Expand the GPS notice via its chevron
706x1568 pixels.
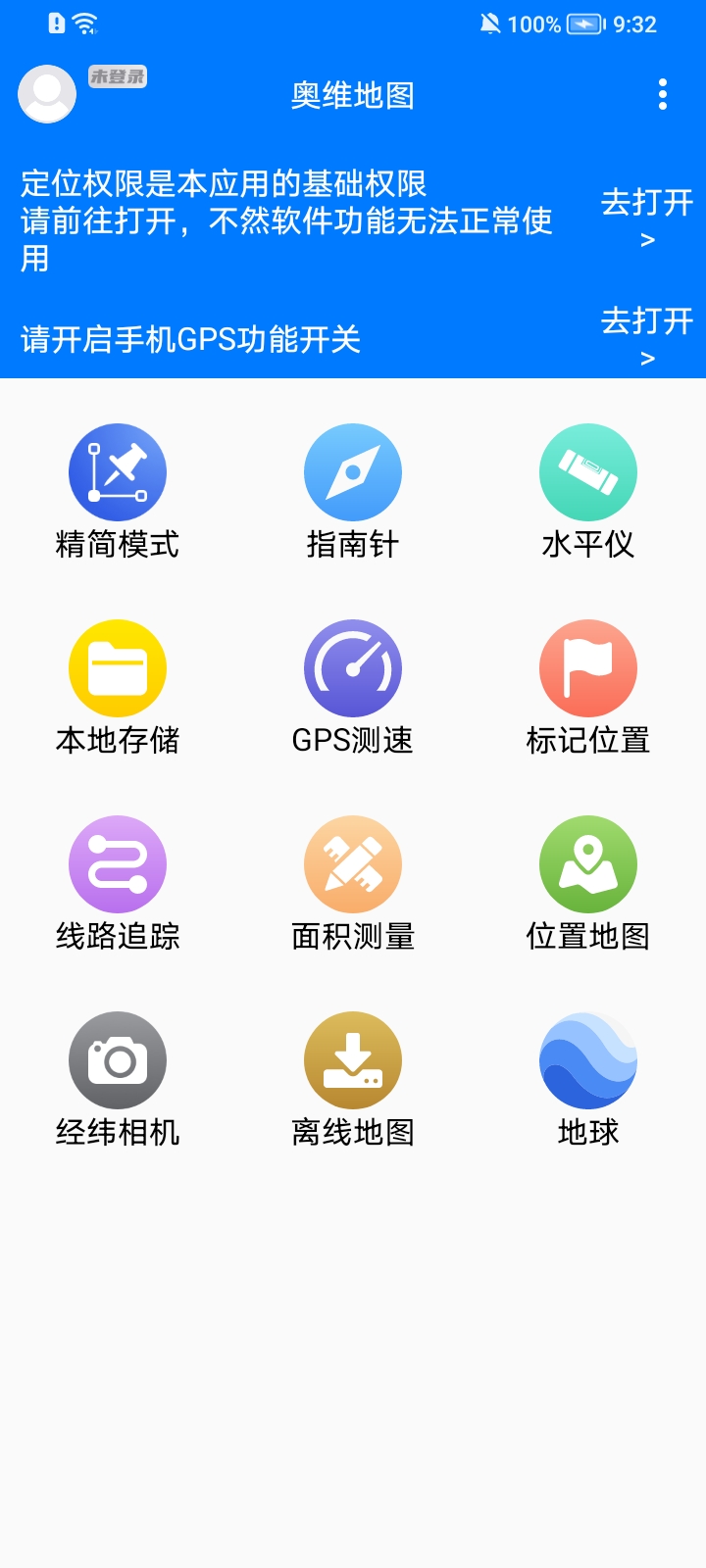(x=646, y=358)
